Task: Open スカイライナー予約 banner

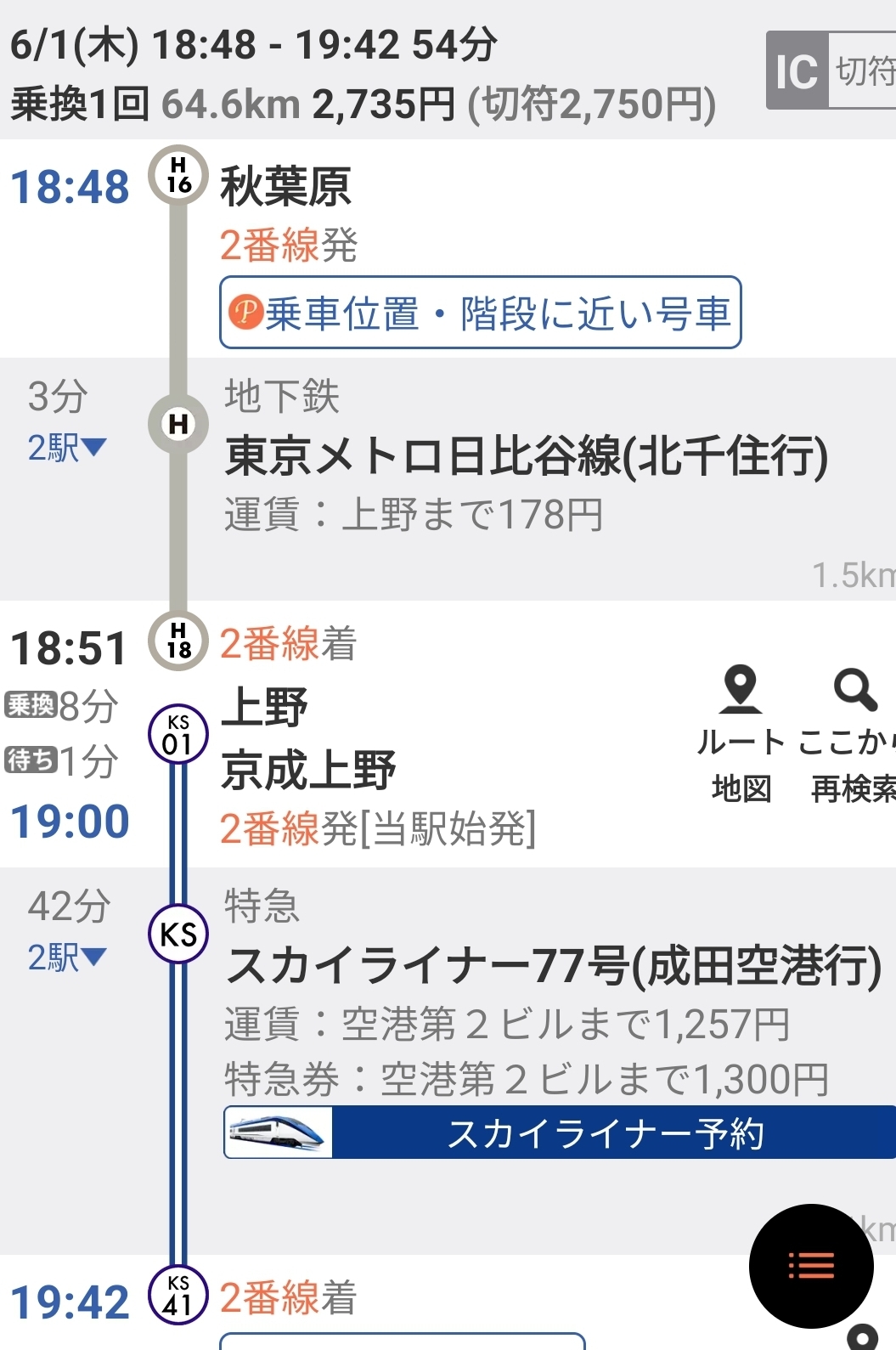Action: point(561,1133)
